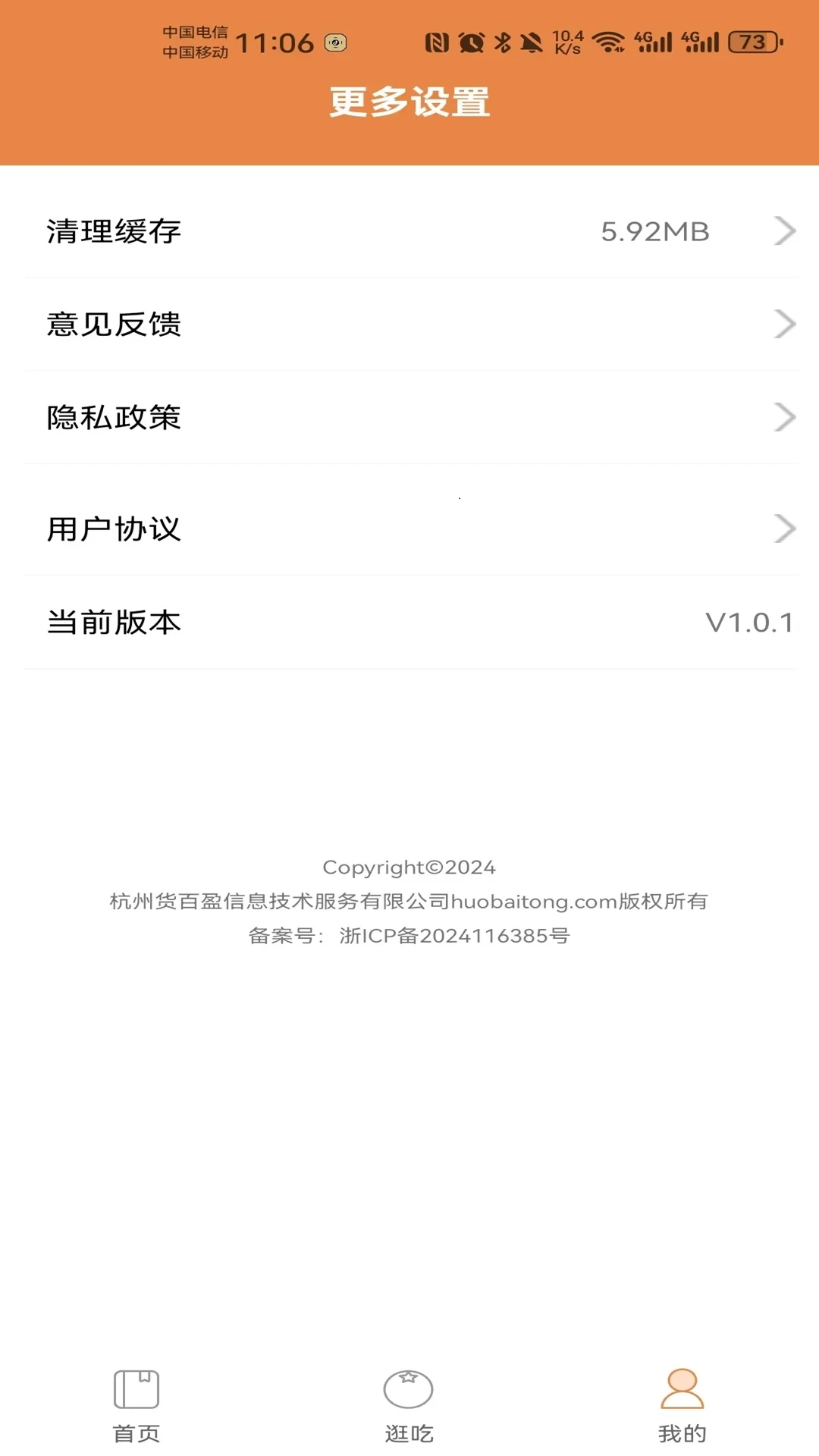
Task: Tap the 5.92MB cache size value
Action: tap(654, 231)
